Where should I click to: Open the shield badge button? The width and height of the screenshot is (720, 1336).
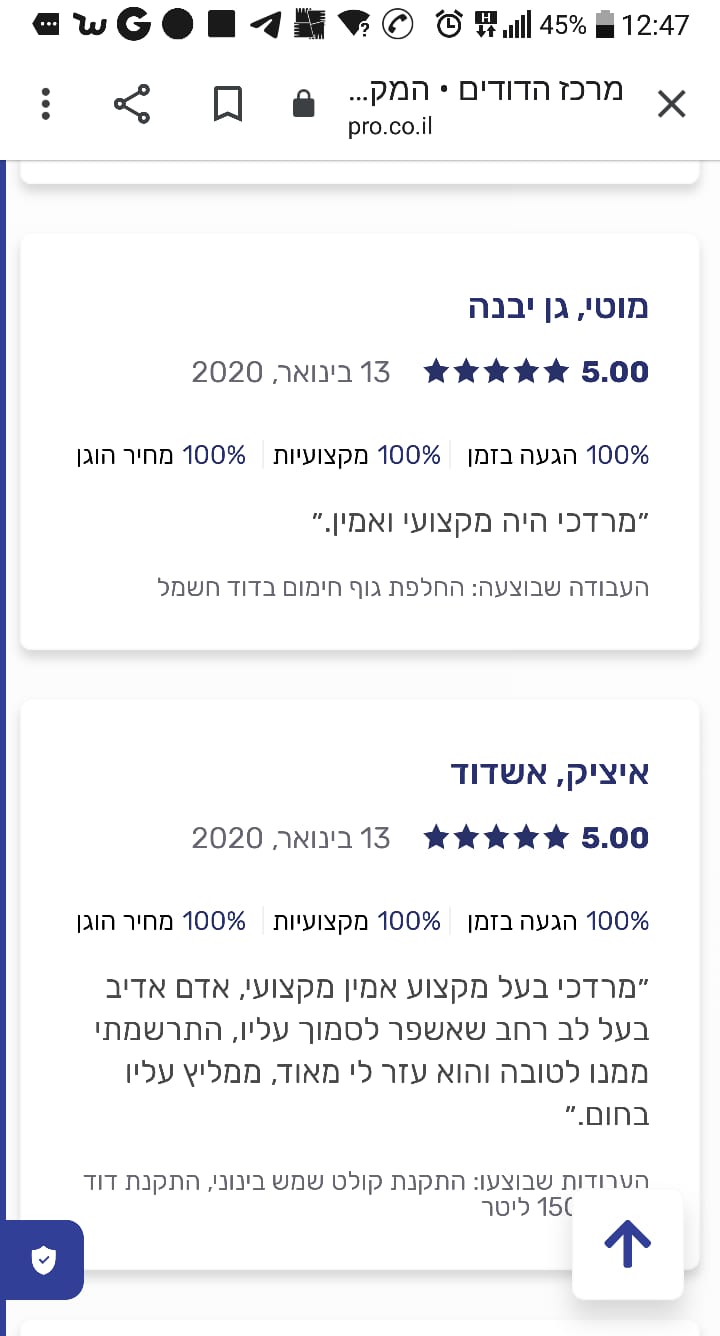pos(43,1260)
